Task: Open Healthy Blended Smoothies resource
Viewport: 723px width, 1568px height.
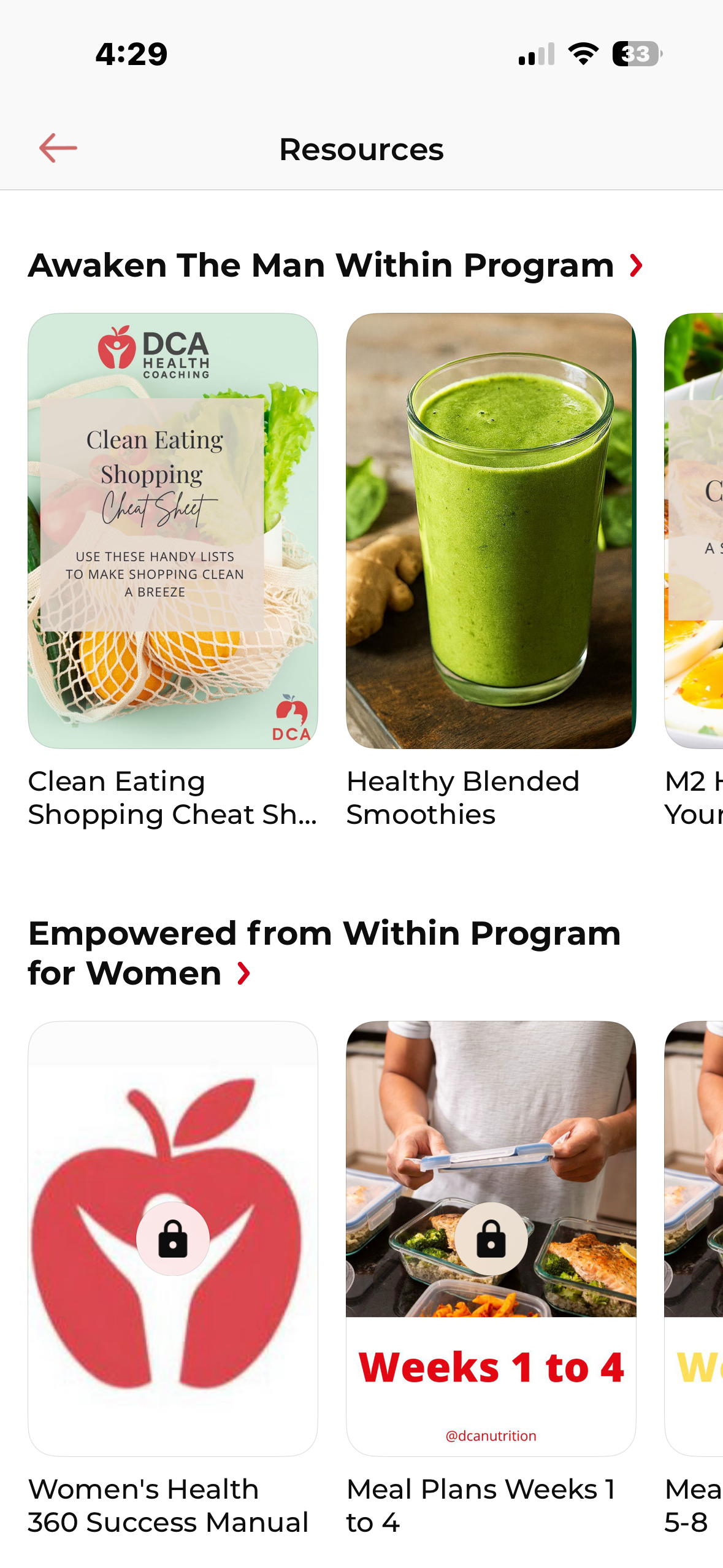Action: click(491, 531)
